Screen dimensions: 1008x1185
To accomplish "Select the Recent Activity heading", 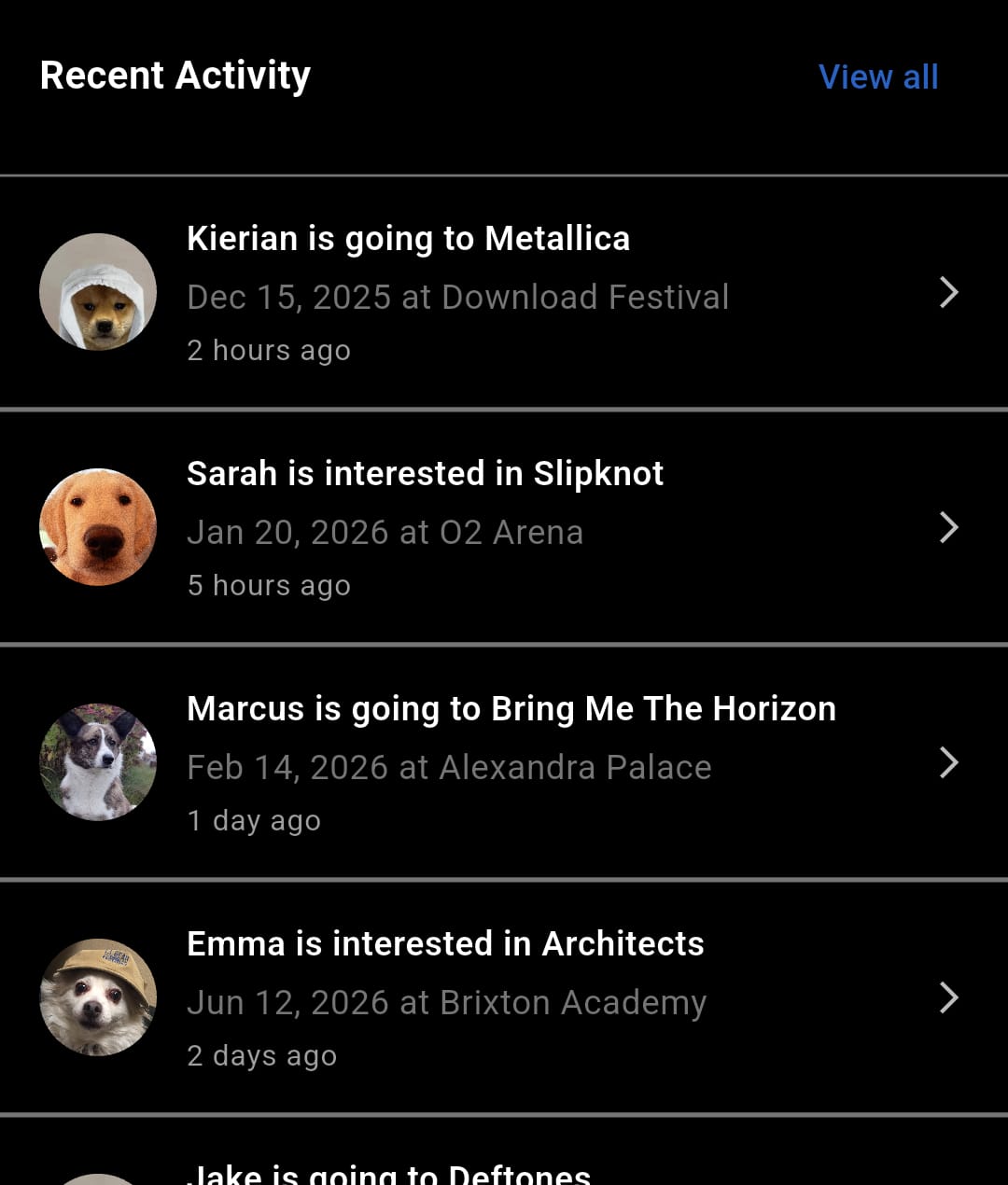I will pos(175,75).
